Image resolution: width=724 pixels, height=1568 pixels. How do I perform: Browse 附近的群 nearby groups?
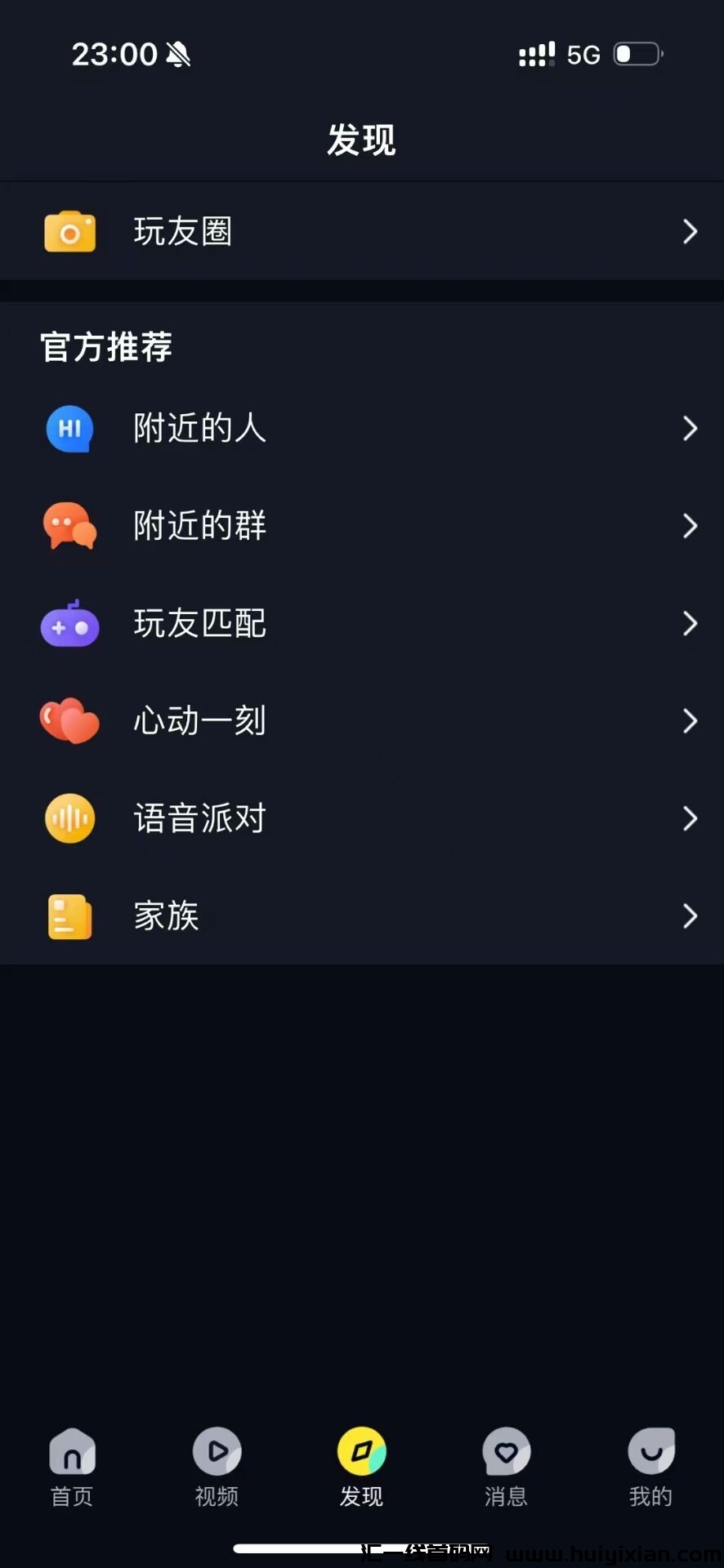(x=361, y=526)
